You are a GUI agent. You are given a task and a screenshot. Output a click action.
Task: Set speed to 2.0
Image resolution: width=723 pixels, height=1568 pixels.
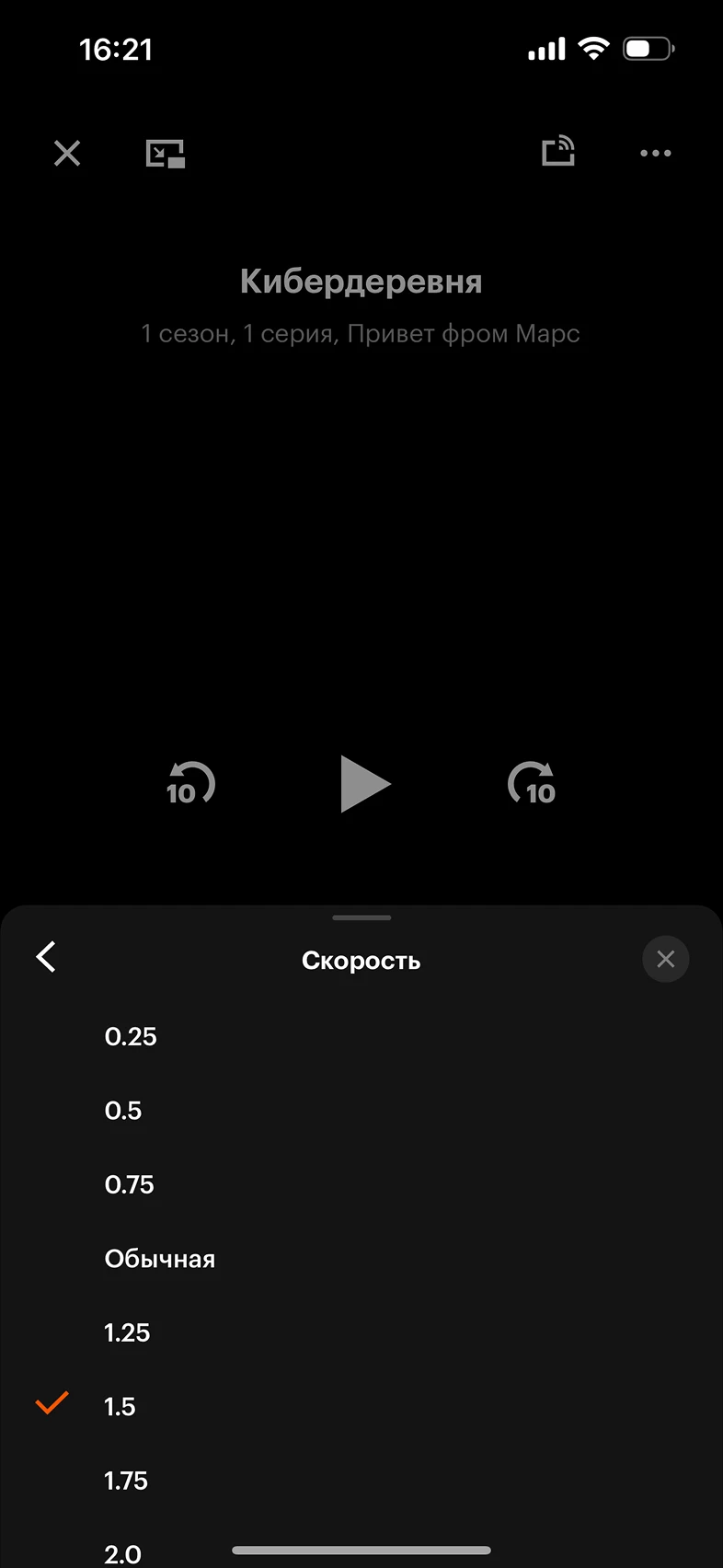(x=122, y=1553)
